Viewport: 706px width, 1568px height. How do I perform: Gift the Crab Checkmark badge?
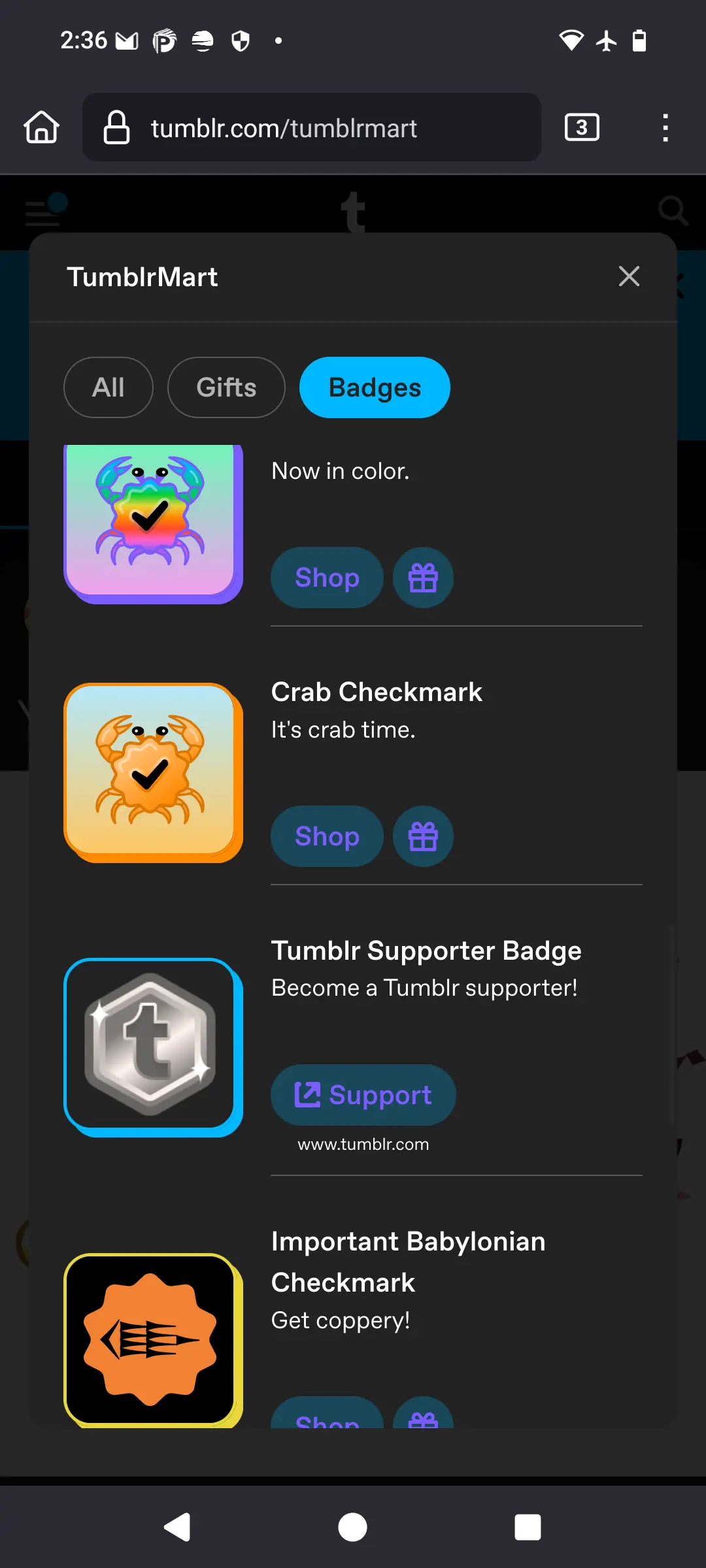423,836
